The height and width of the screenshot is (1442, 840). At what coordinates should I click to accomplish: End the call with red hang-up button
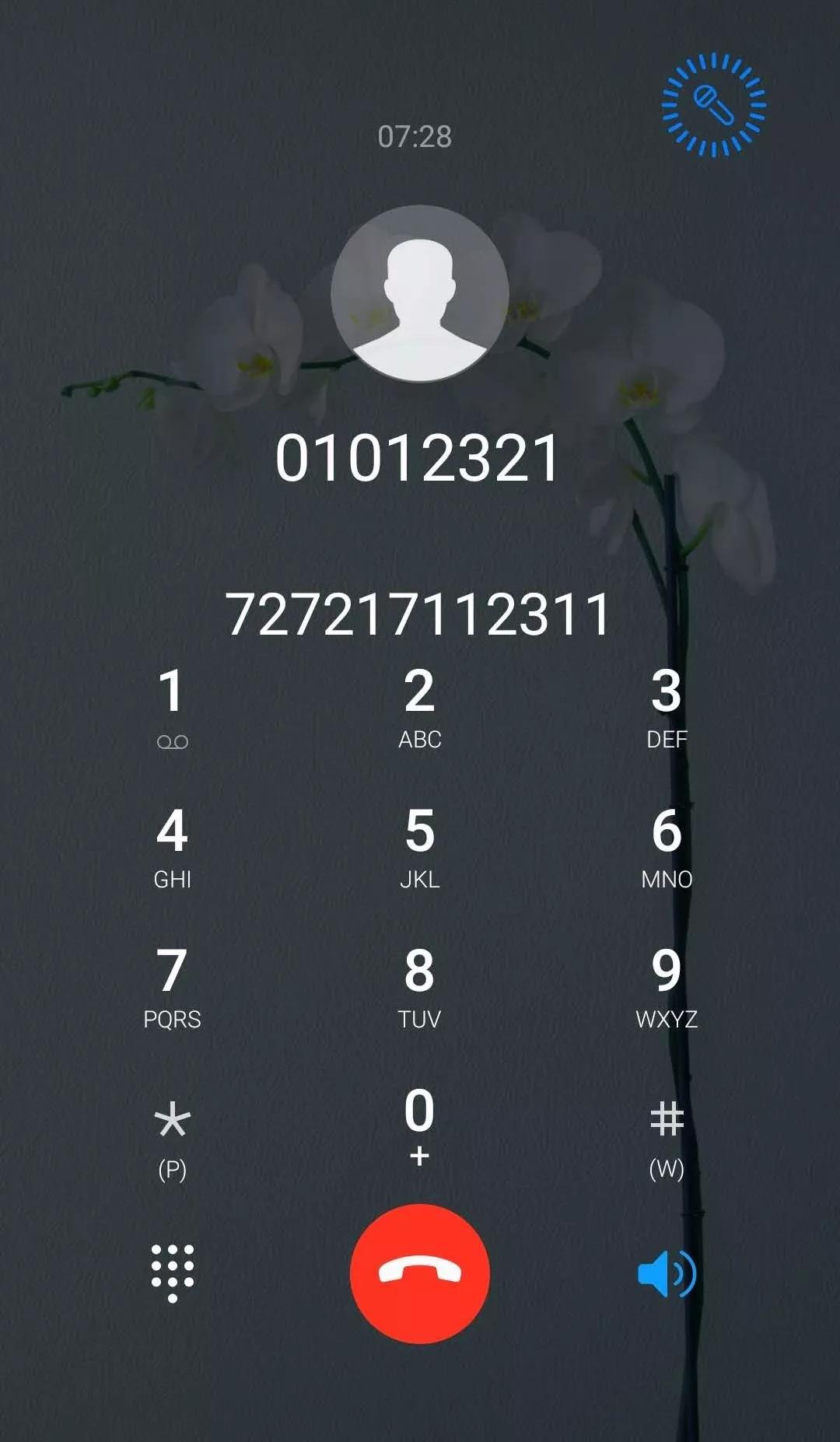[419, 1273]
